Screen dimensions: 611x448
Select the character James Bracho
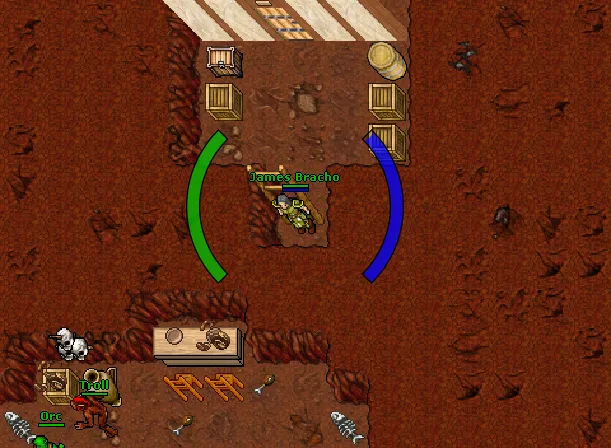[x=295, y=213]
